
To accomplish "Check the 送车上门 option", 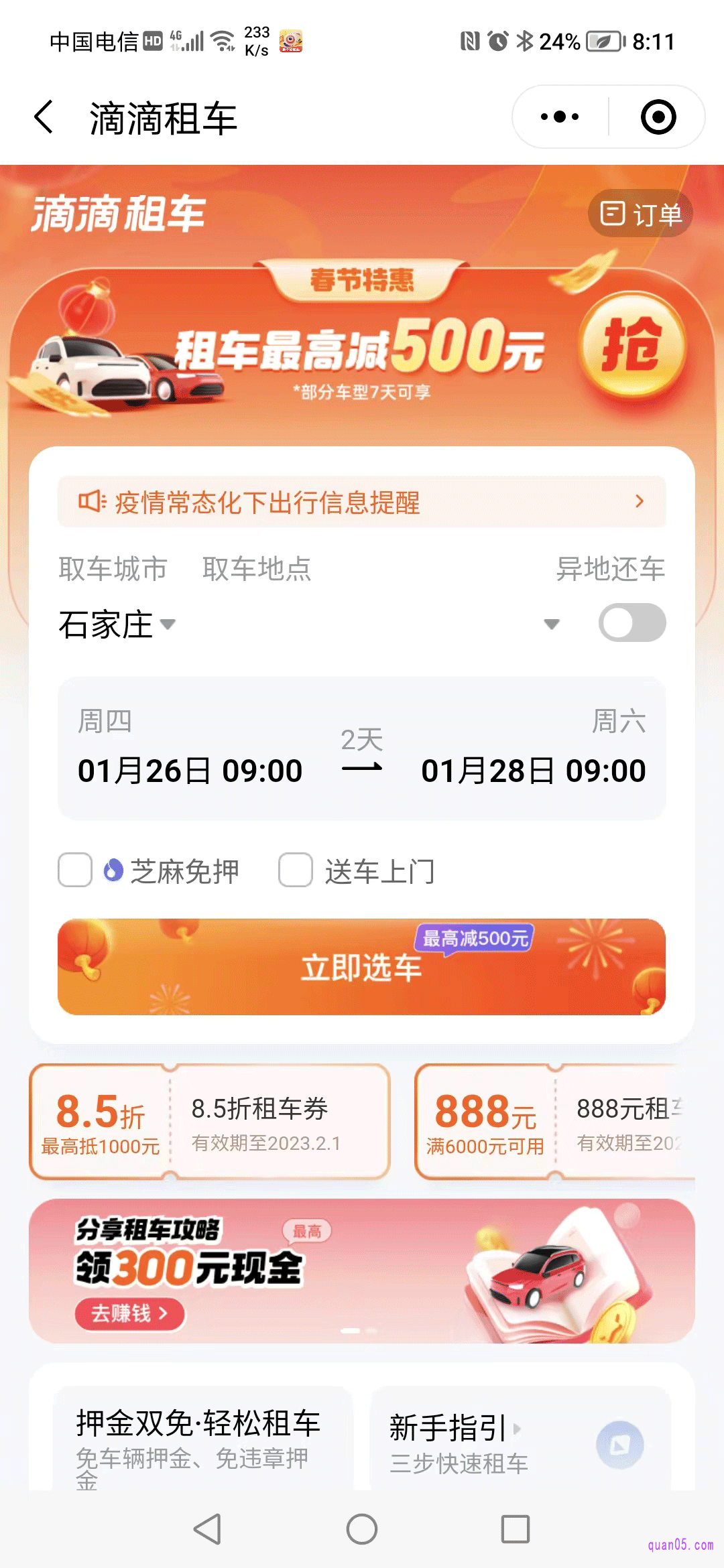I will tap(296, 870).
